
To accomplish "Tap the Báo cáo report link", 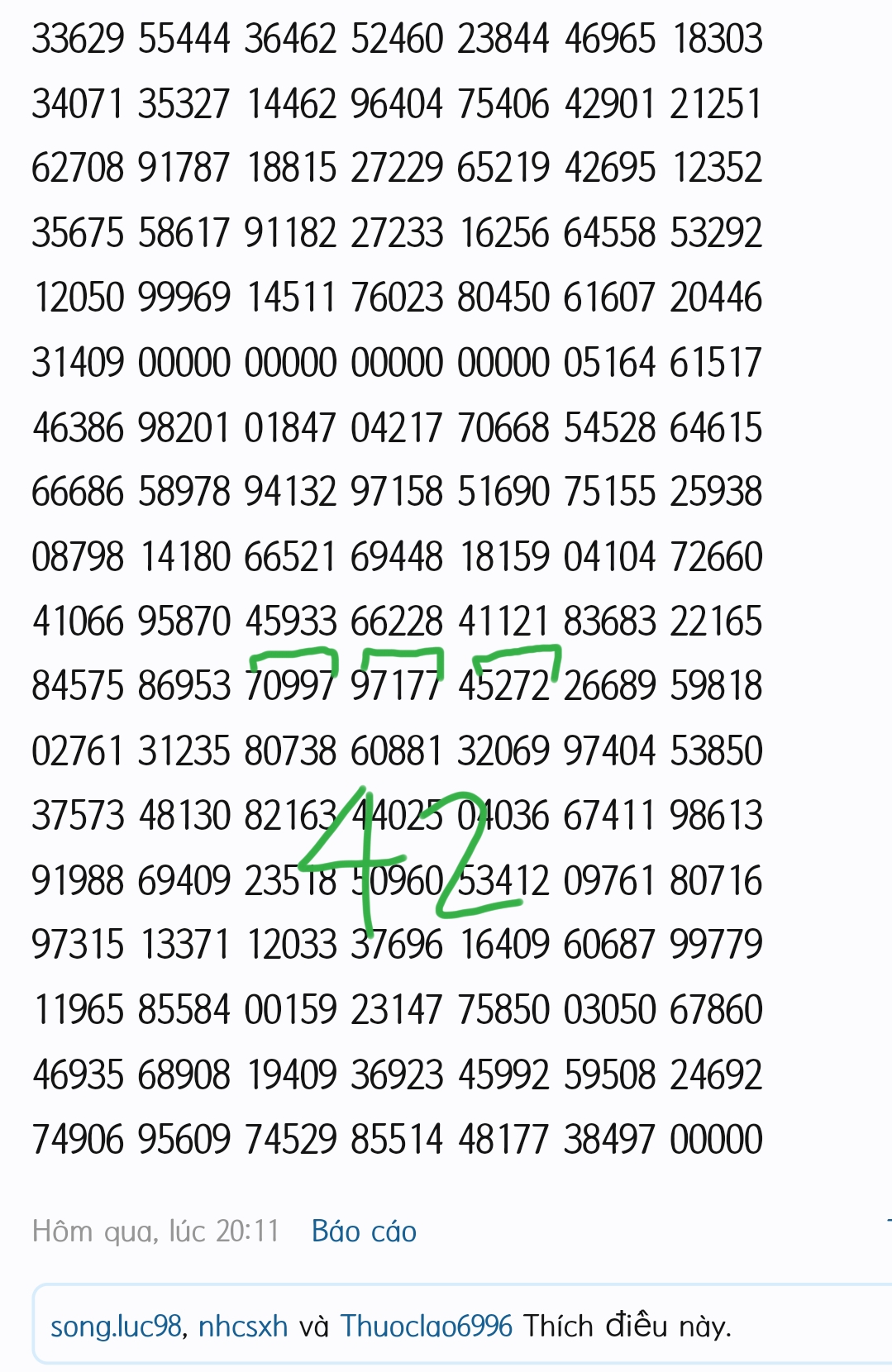I will click(x=364, y=1231).
